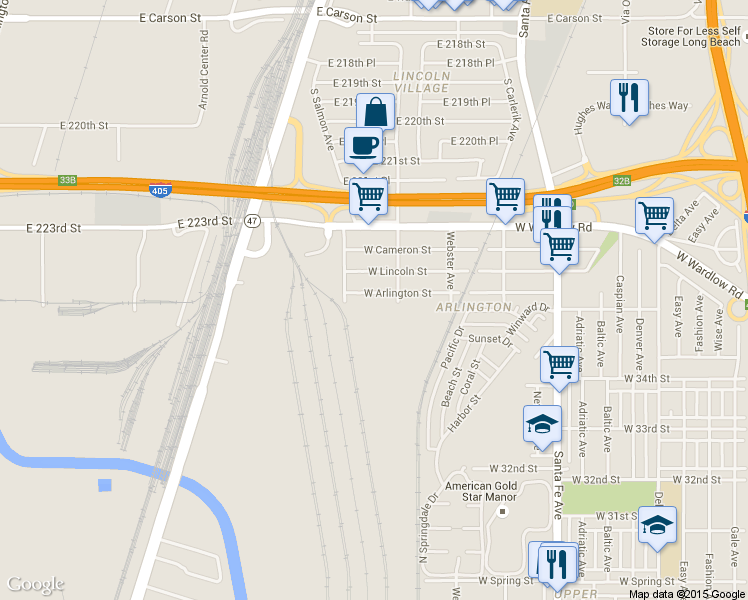Tap the restaurant marker near Hughes Way
The height and width of the screenshot is (600, 748).
(x=629, y=98)
